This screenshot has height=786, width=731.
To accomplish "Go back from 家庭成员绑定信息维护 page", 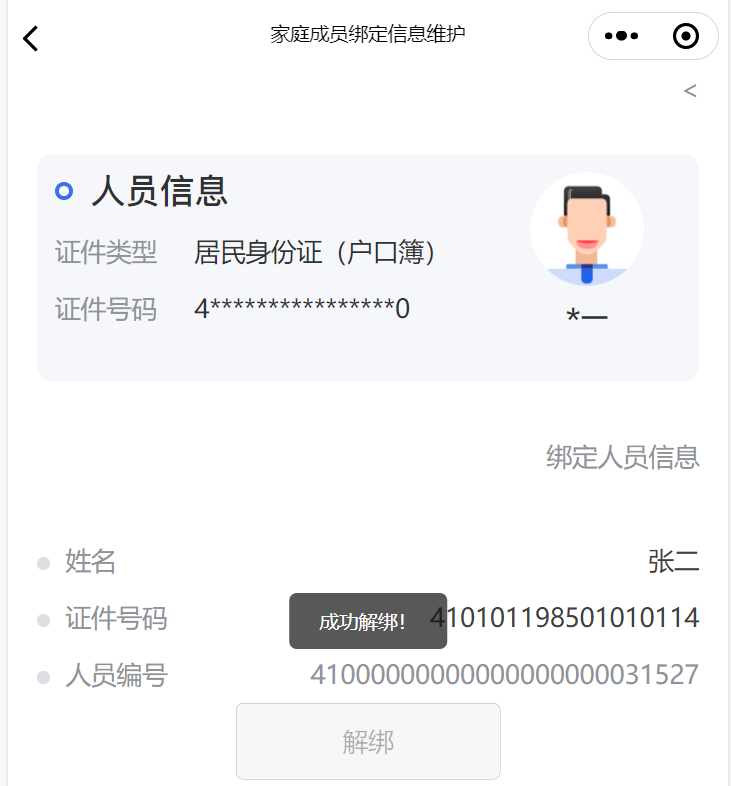I will (31, 38).
